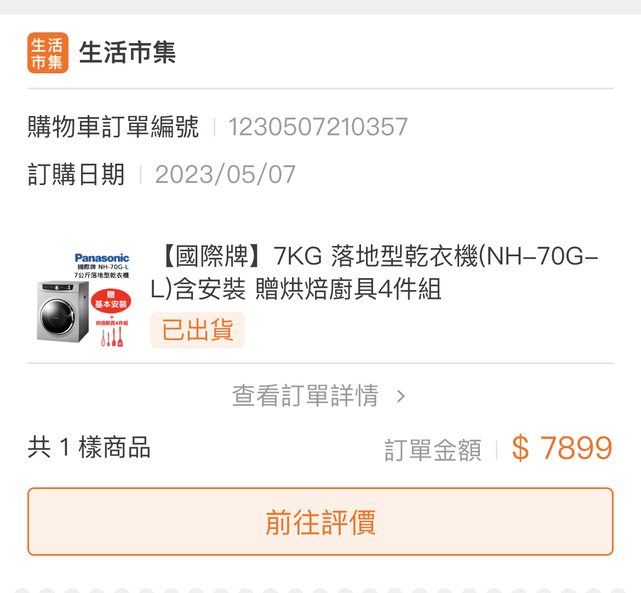Open the Panasonic dryer product image
Viewport: 641px width, 593px height.
[x=87, y=299]
